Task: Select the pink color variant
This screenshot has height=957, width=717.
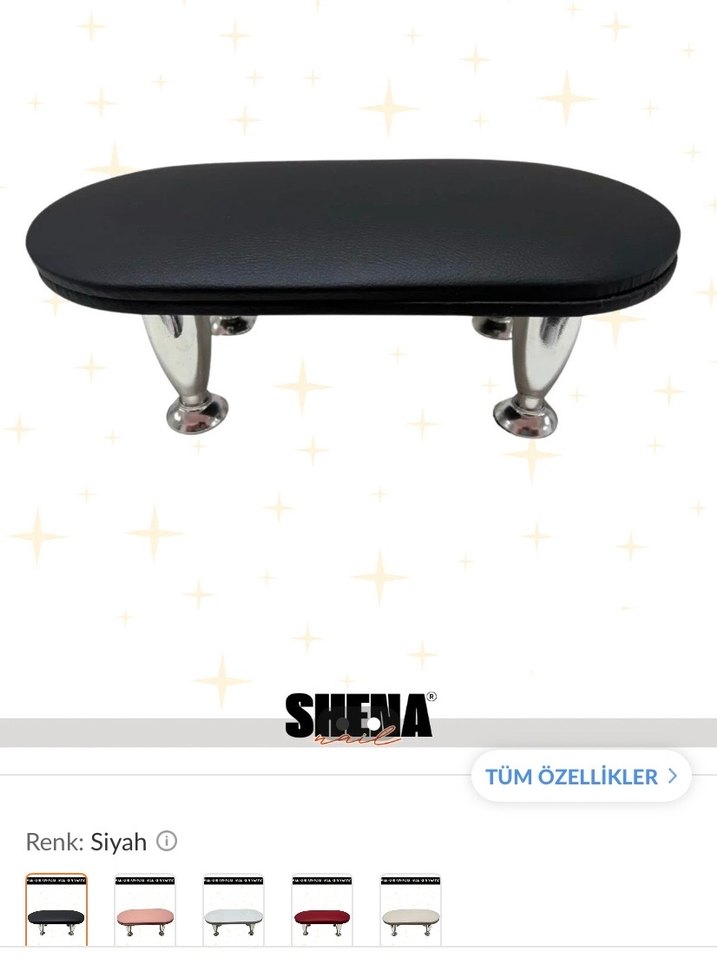Action: (x=145, y=909)
